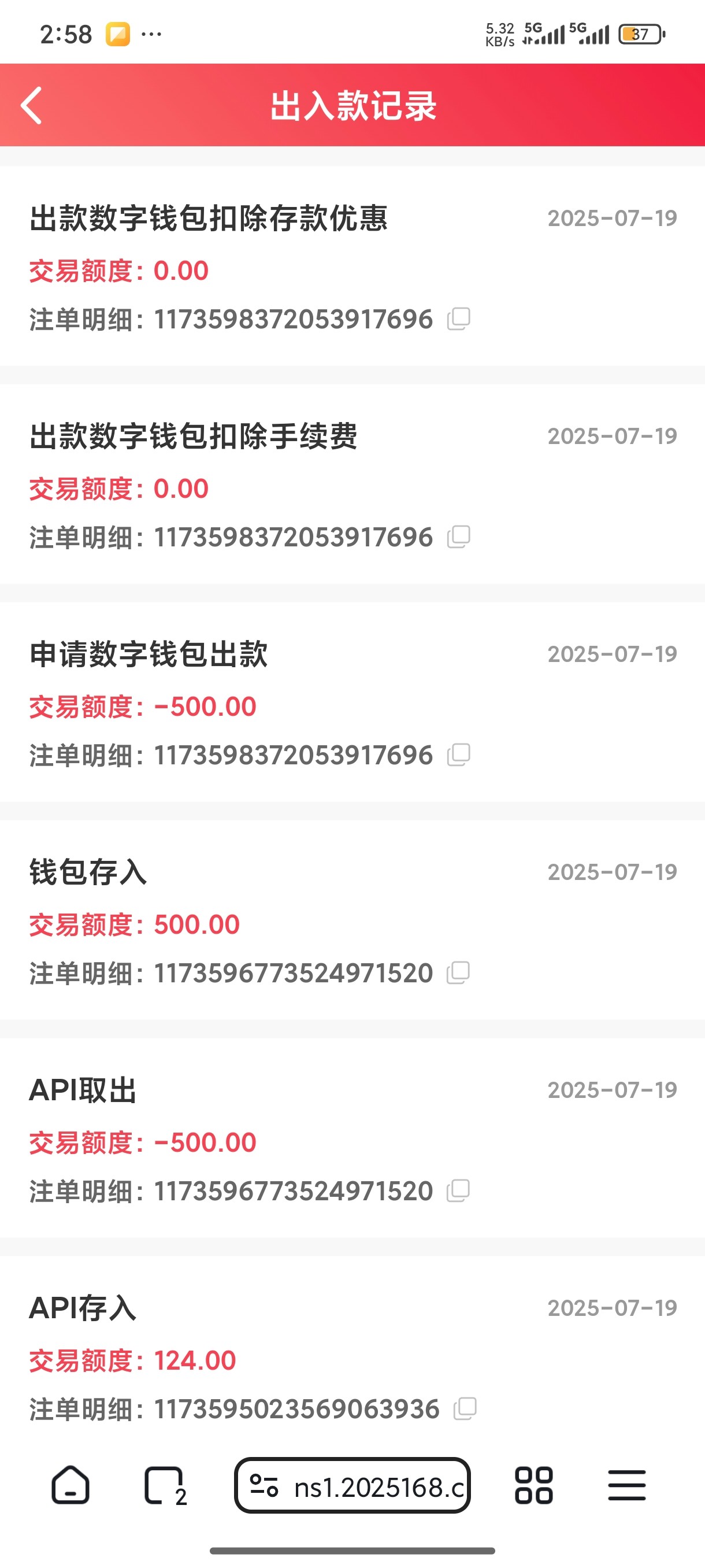This screenshot has height=1568, width=705.
Task: Open the browser hamburger menu
Action: (x=626, y=1485)
